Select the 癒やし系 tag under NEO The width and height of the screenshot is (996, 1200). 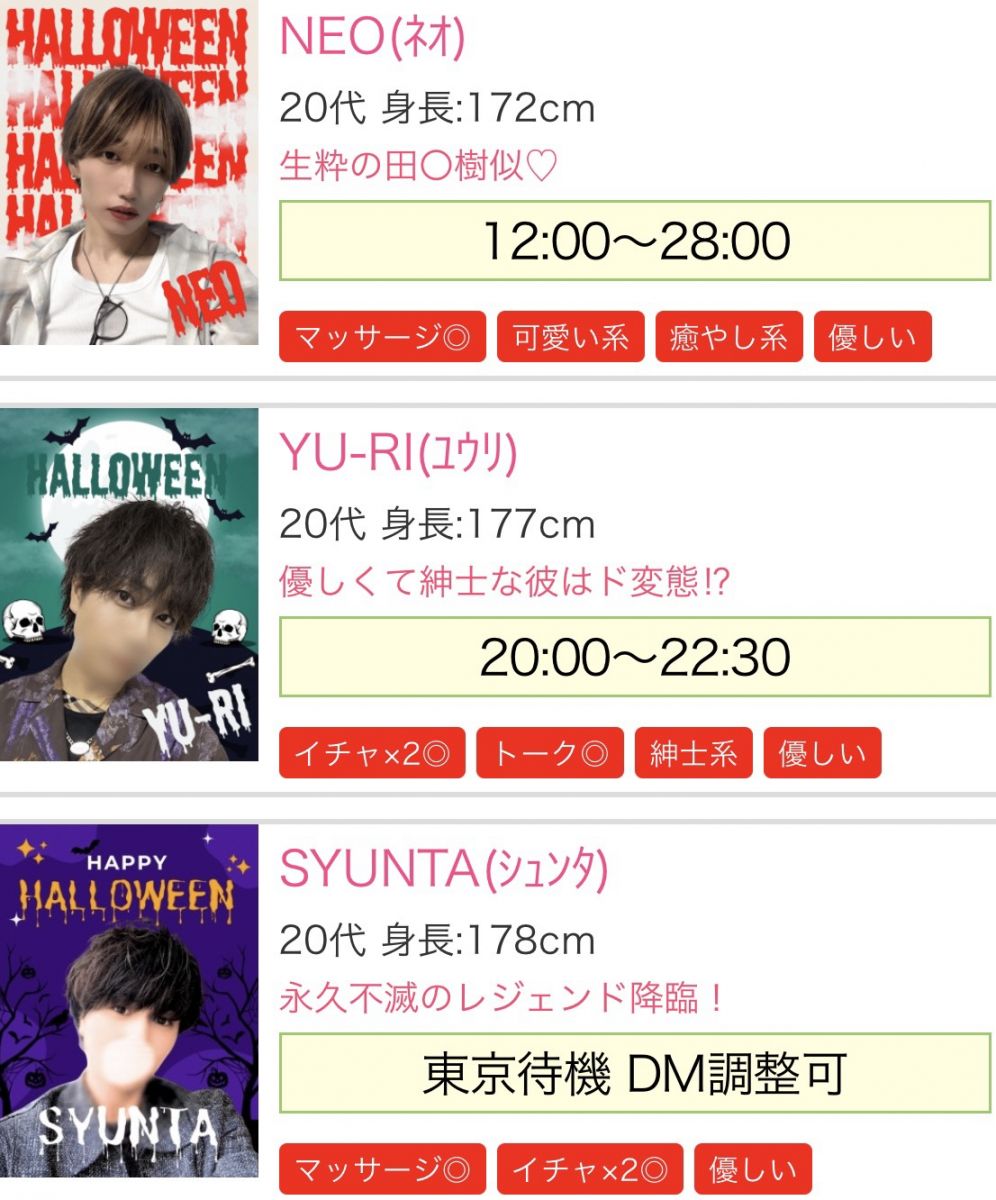click(729, 337)
